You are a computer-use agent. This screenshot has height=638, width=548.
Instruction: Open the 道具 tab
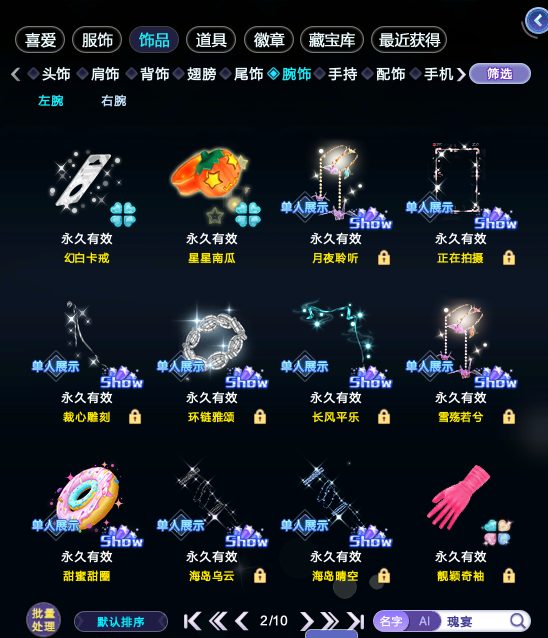211,40
